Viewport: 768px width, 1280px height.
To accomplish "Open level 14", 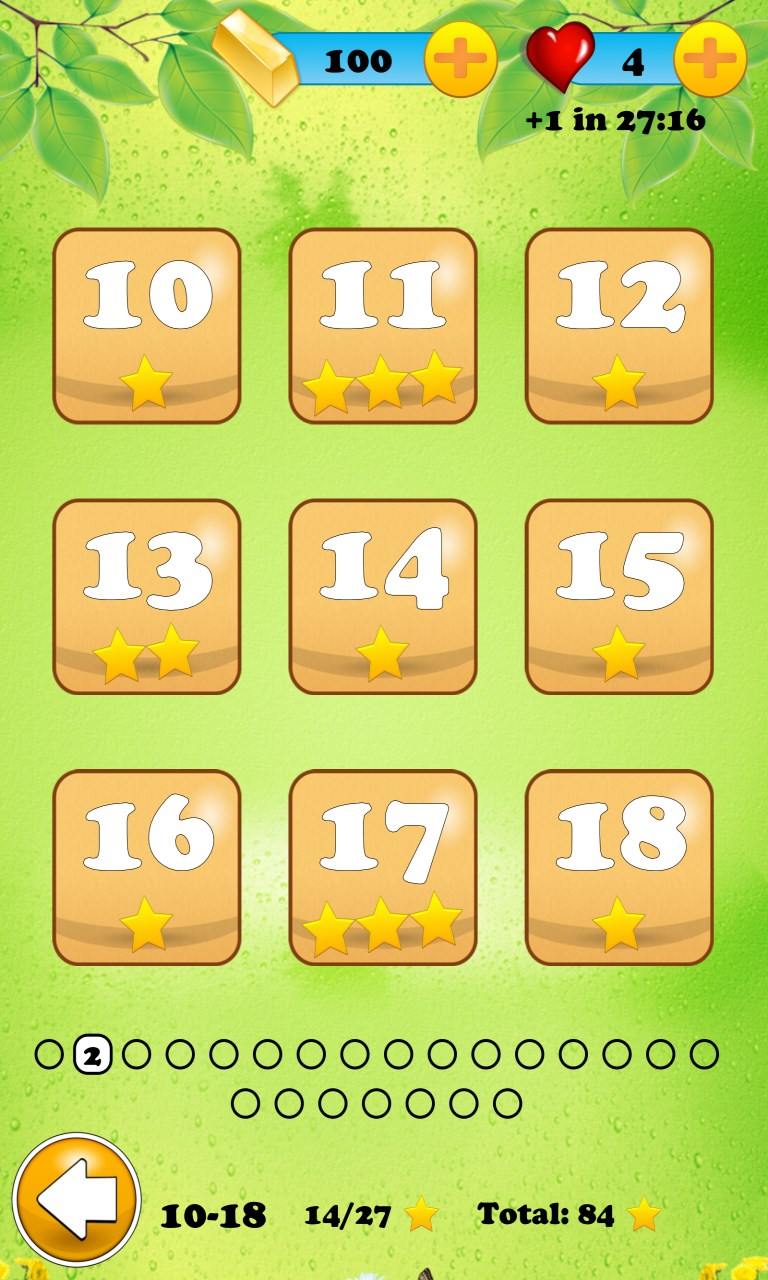I will click(x=383, y=596).
